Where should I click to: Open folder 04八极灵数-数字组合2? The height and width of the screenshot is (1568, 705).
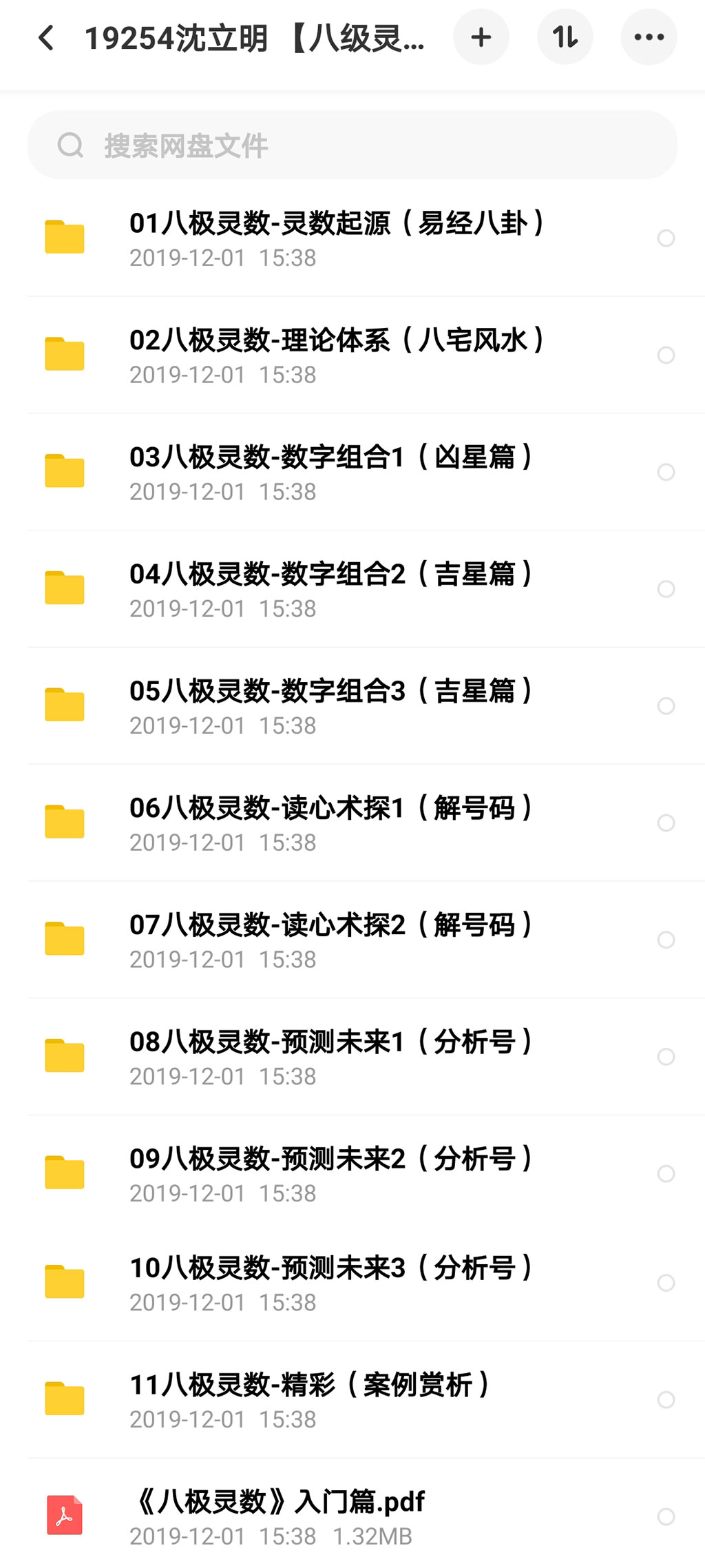click(x=352, y=589)
